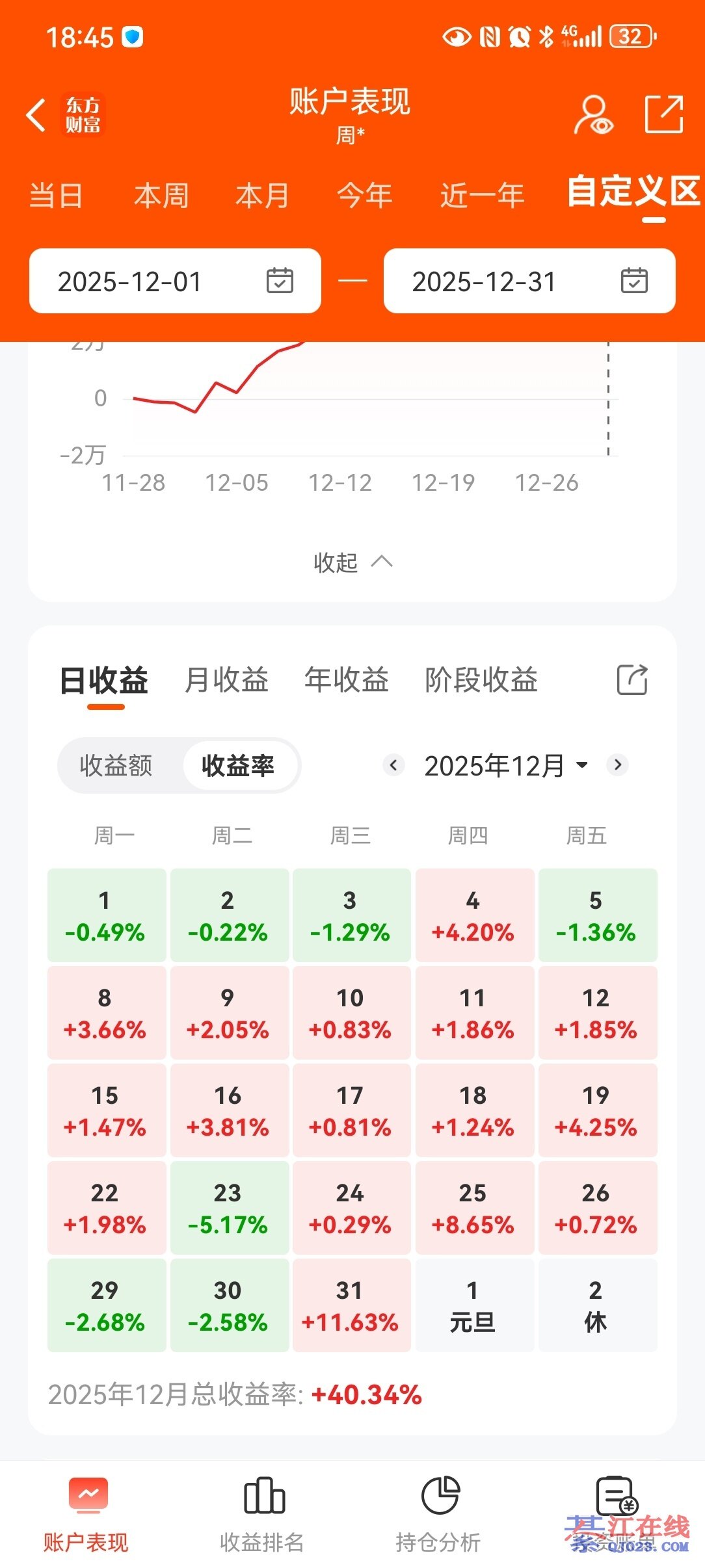Switch to the 年收益 tab
Image resolution: width=705 pixels, height=1568 pixels.
[346, 680]
